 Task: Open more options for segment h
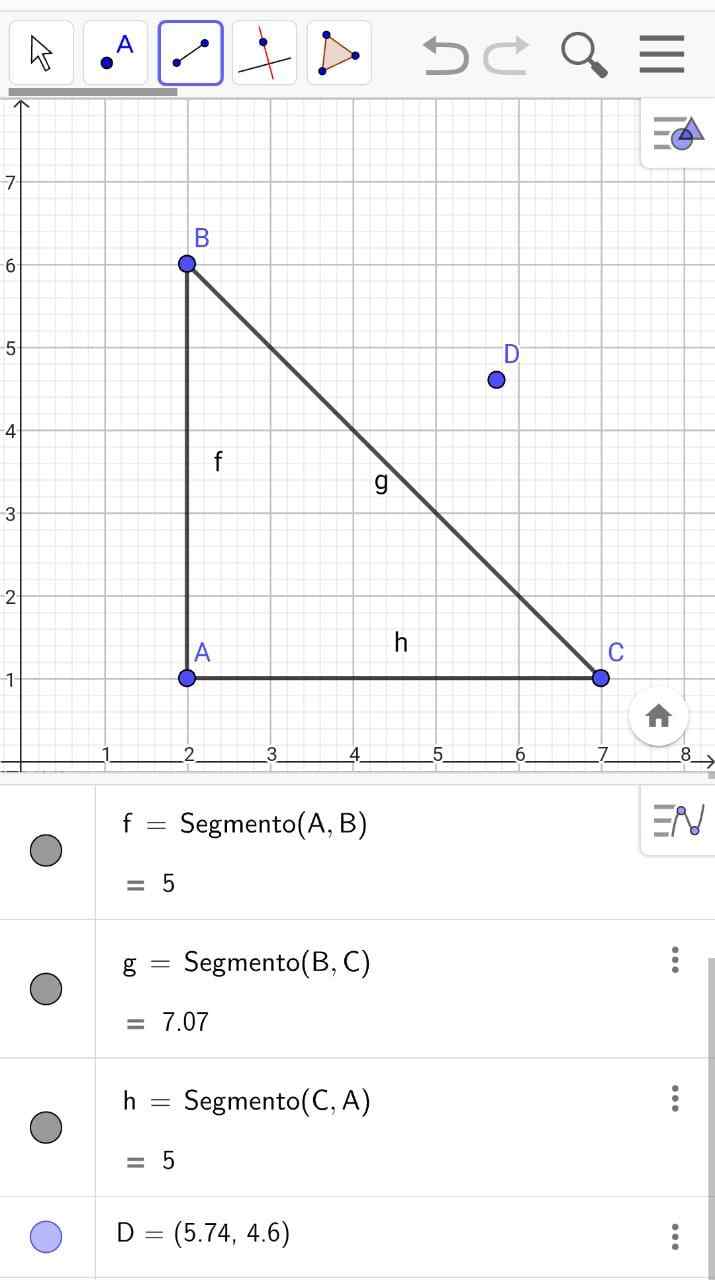pyautogui.click(x=675, y=1100)
